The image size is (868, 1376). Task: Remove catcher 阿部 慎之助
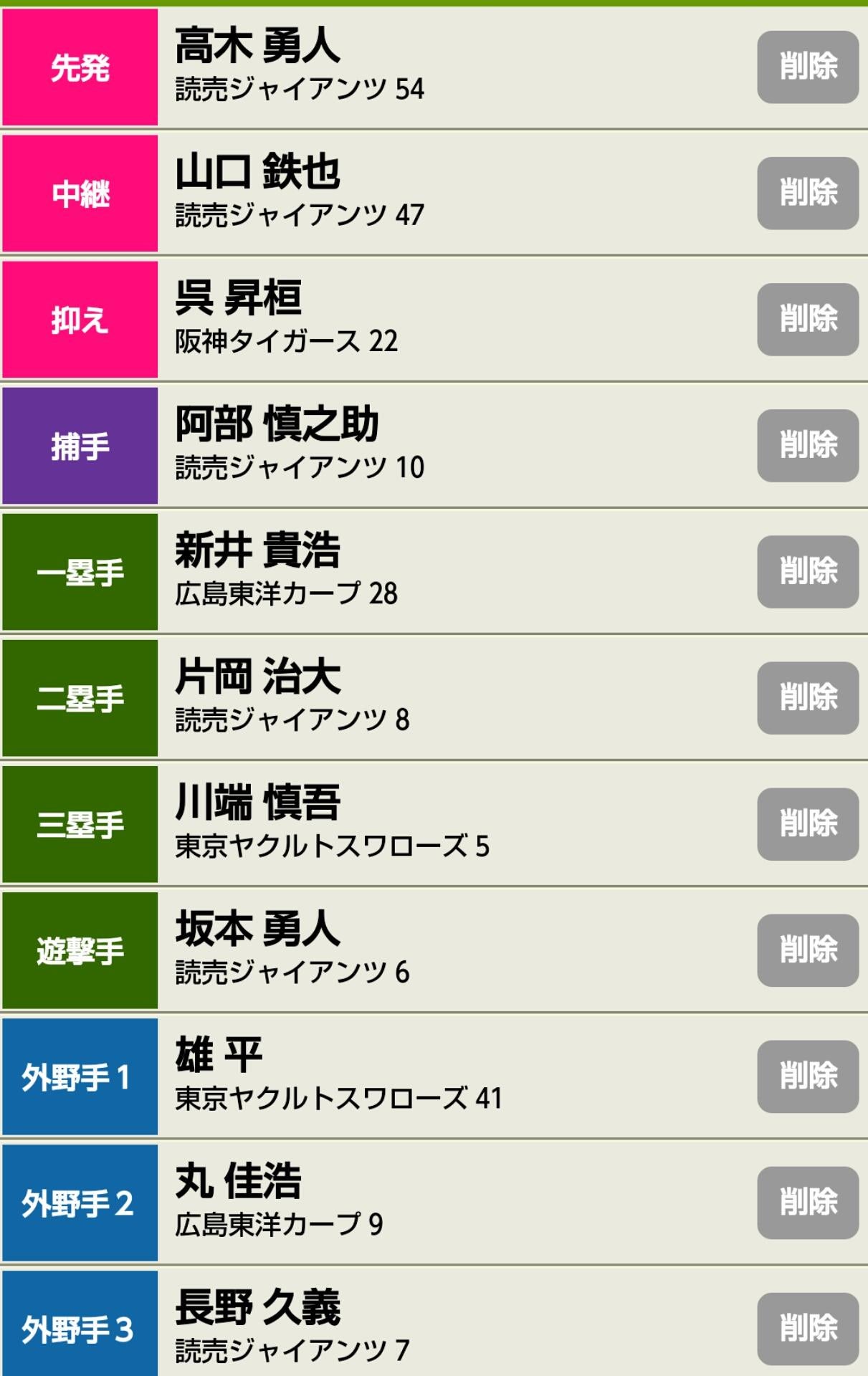click(808, 445)
